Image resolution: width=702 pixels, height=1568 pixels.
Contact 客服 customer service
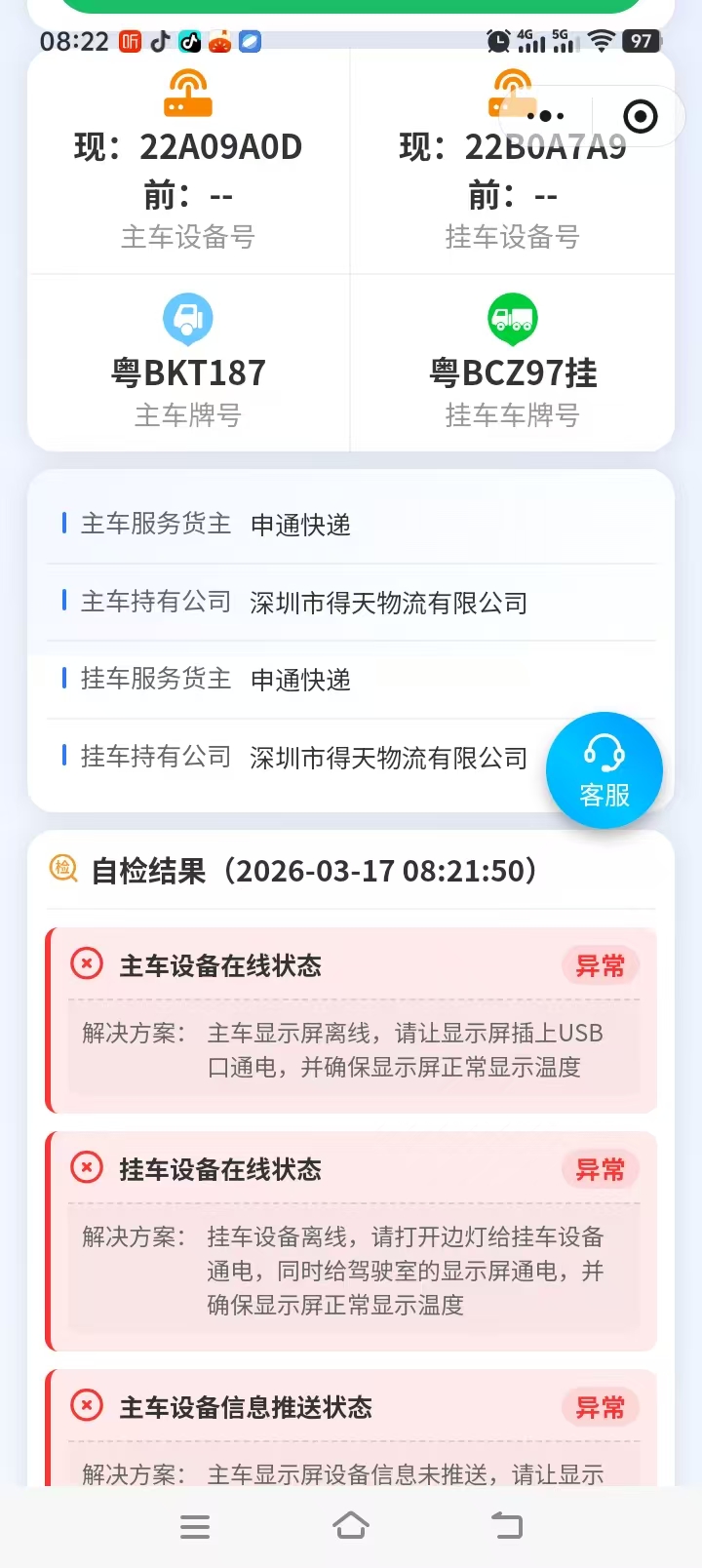(604, 770)
